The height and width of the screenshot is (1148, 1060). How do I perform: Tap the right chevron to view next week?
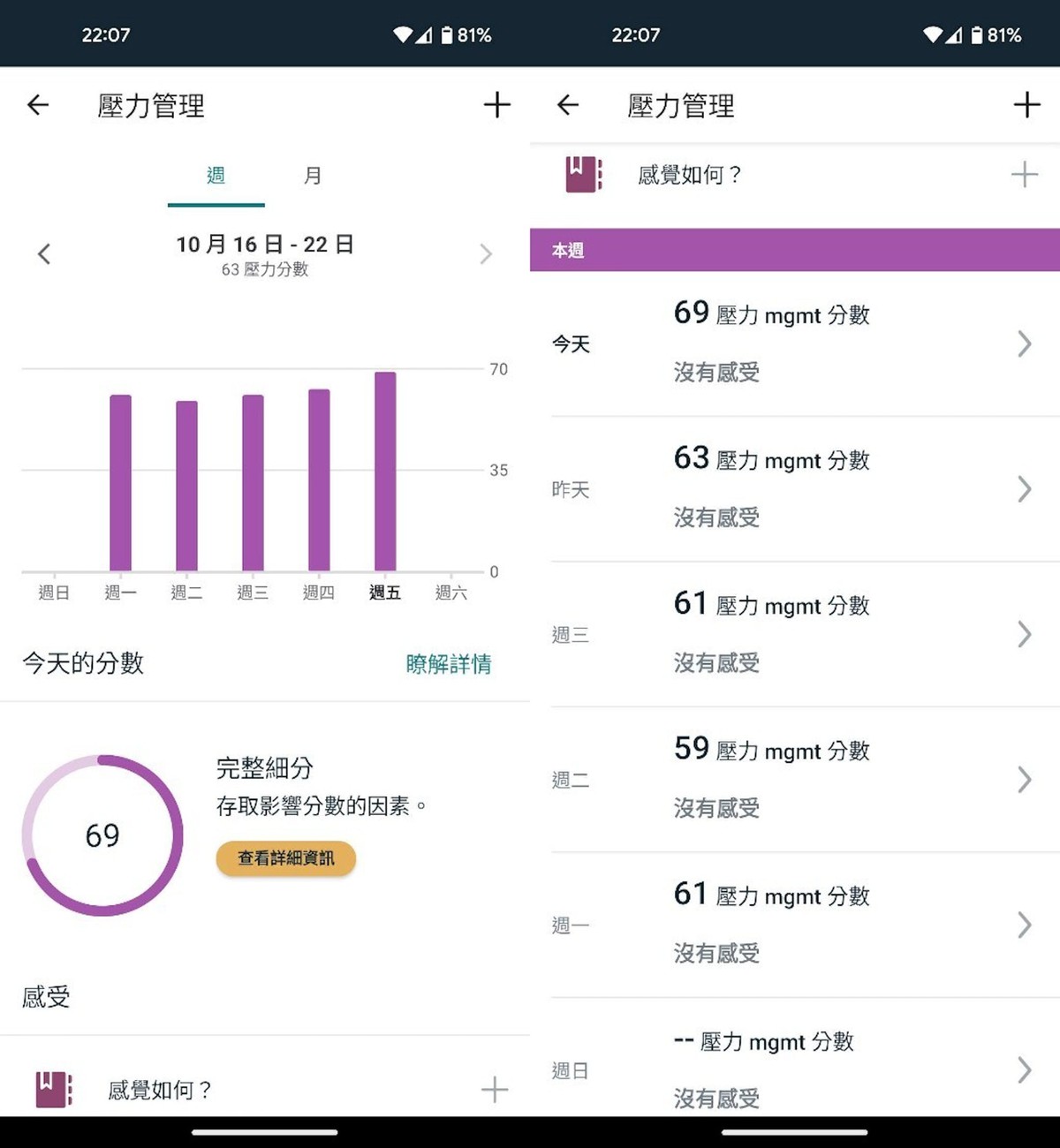point(486,254)
